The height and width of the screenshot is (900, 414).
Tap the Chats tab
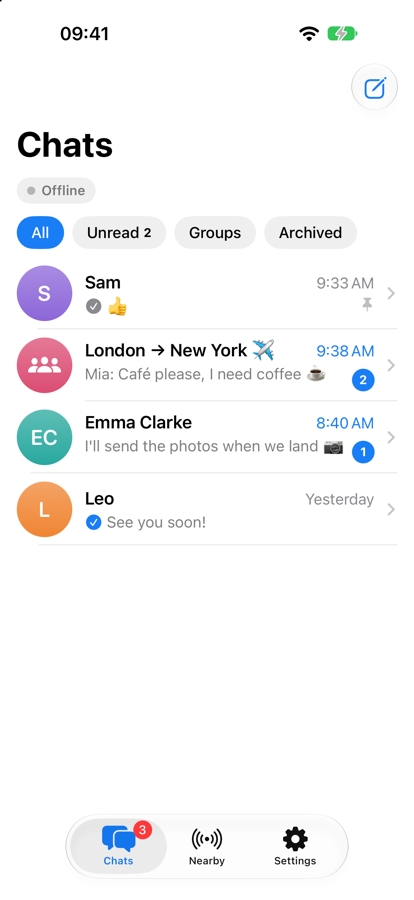coord(119,846)
